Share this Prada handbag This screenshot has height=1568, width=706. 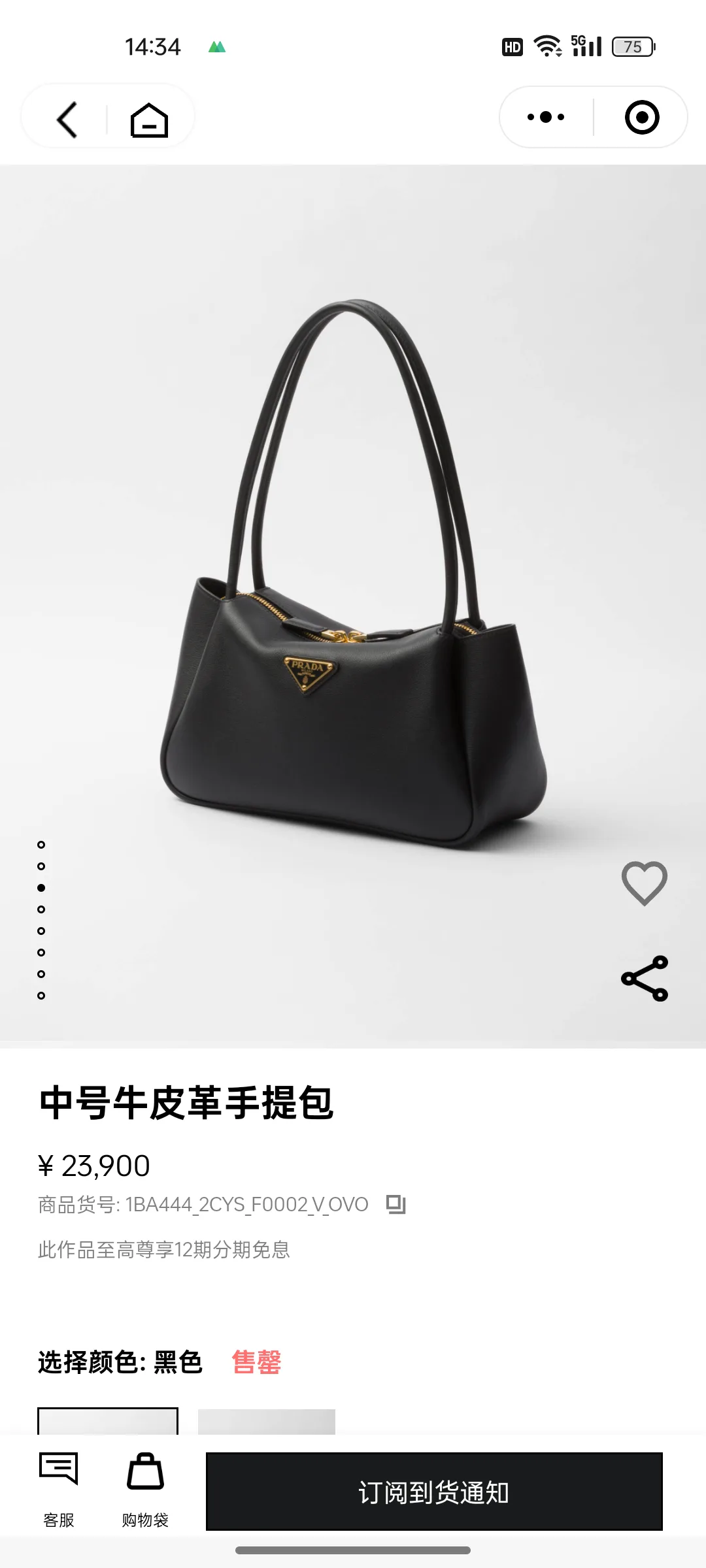645,978
